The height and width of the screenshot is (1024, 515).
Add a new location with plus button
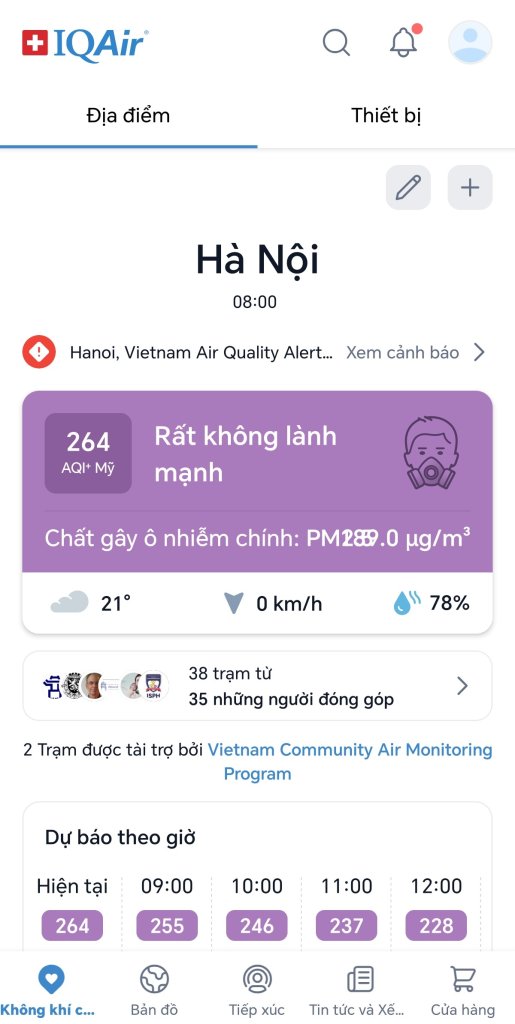470,187
